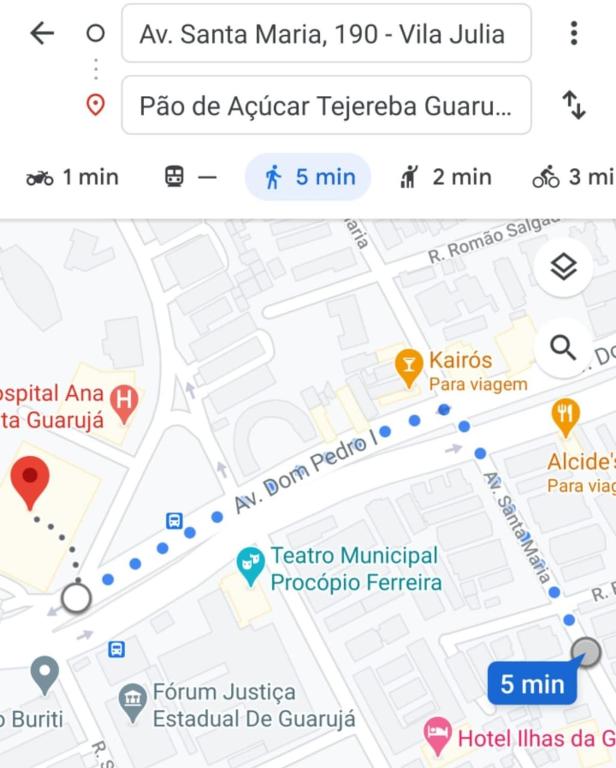Tap the red destination pin

[x=30, y=482]
